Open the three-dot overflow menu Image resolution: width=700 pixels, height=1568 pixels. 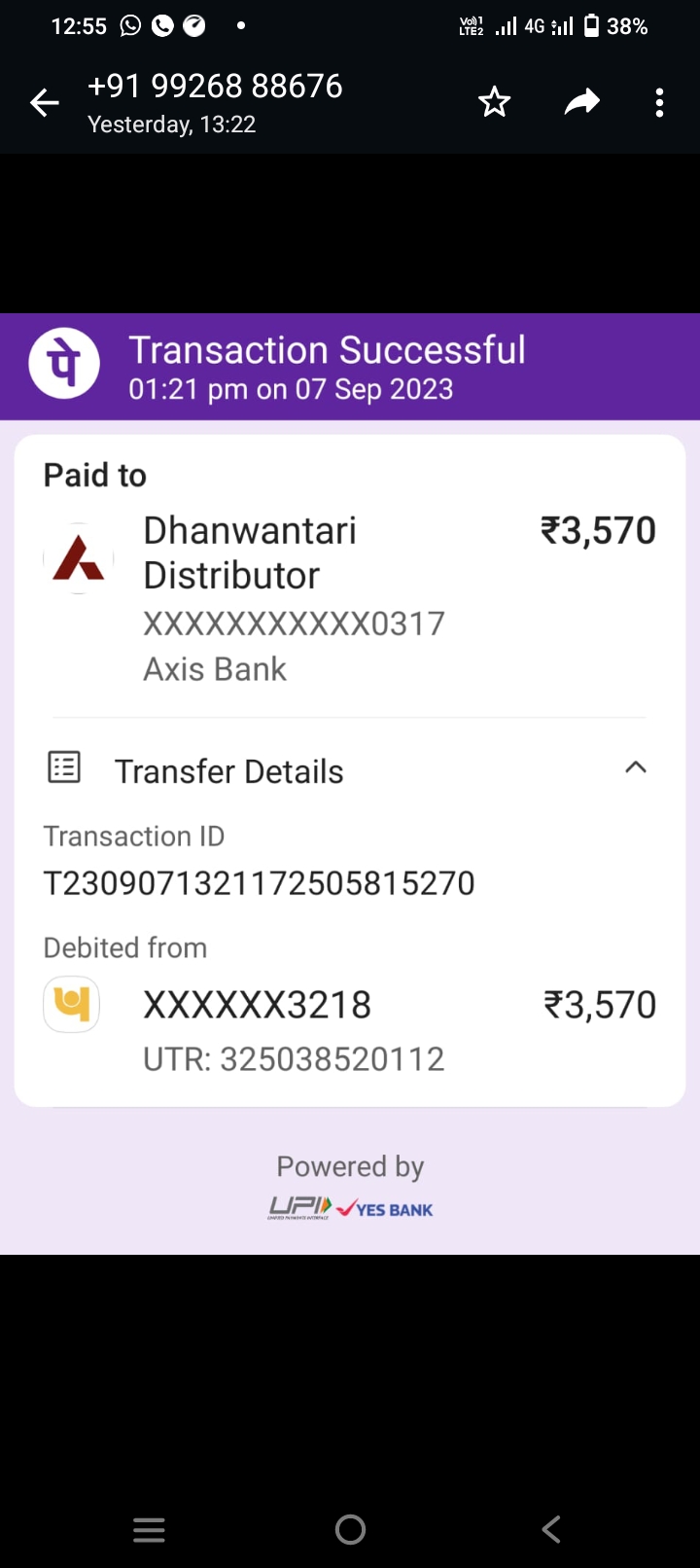pyautogui.click(x=660, y=102)
